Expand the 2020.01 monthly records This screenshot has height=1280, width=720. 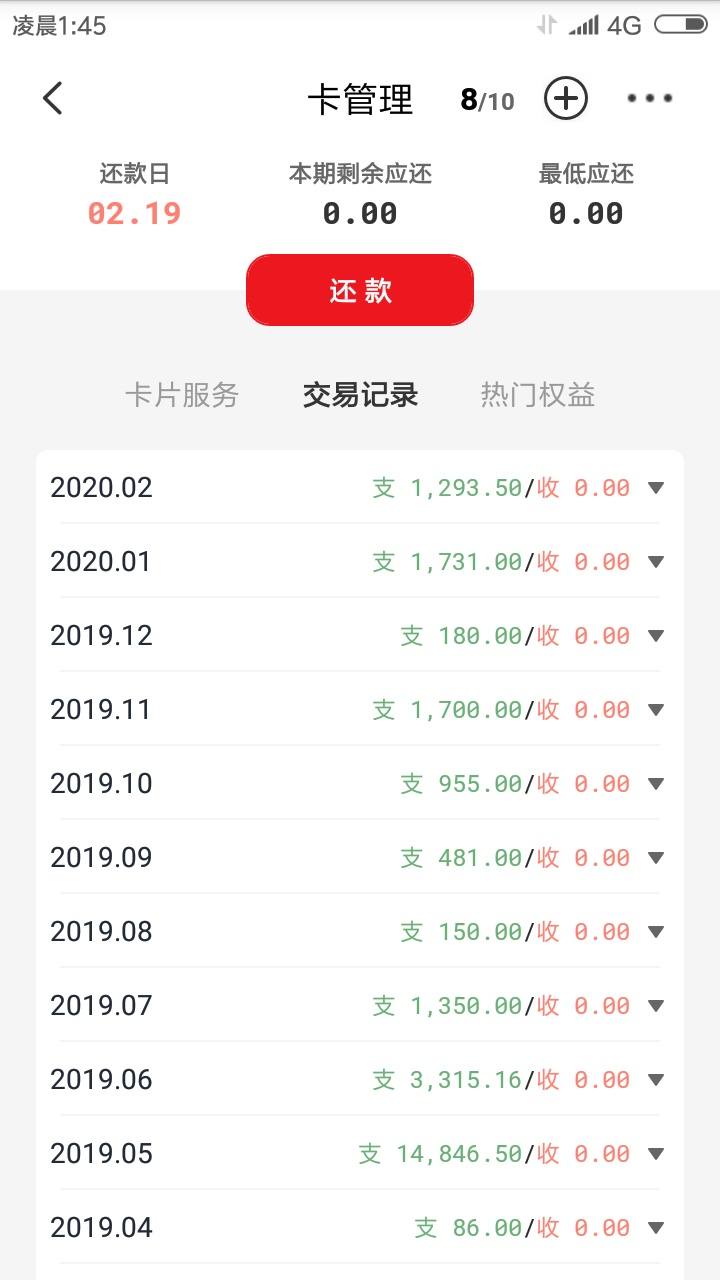[x=360, y=561]
